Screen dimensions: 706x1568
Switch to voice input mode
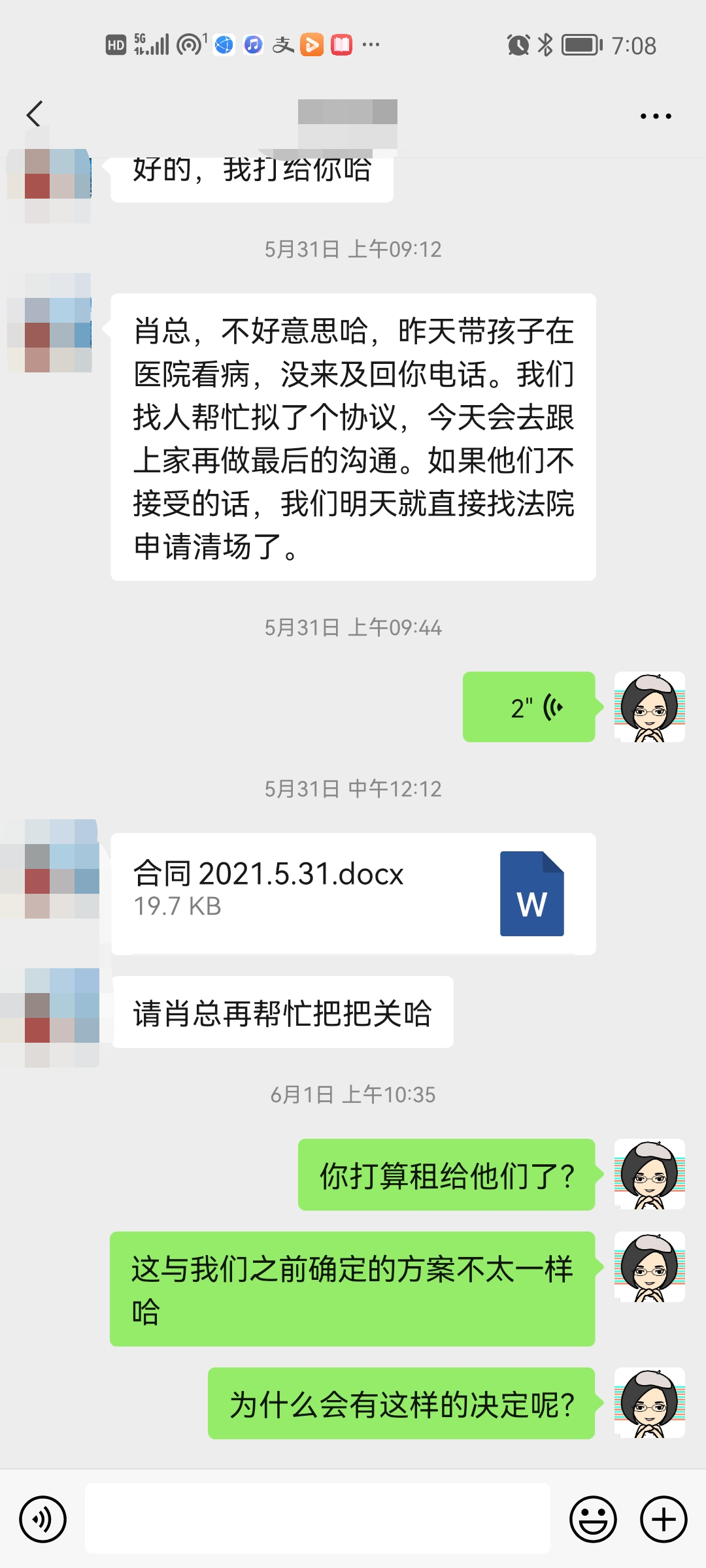click(43, 1519)
